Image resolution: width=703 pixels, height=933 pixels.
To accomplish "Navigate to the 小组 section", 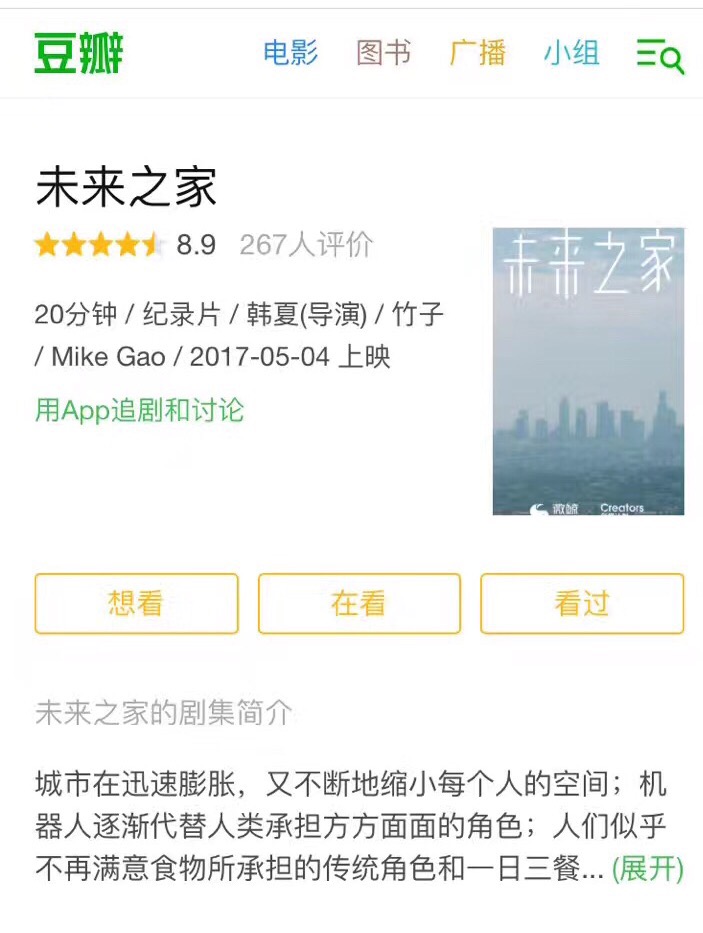I will click(571, 53).
